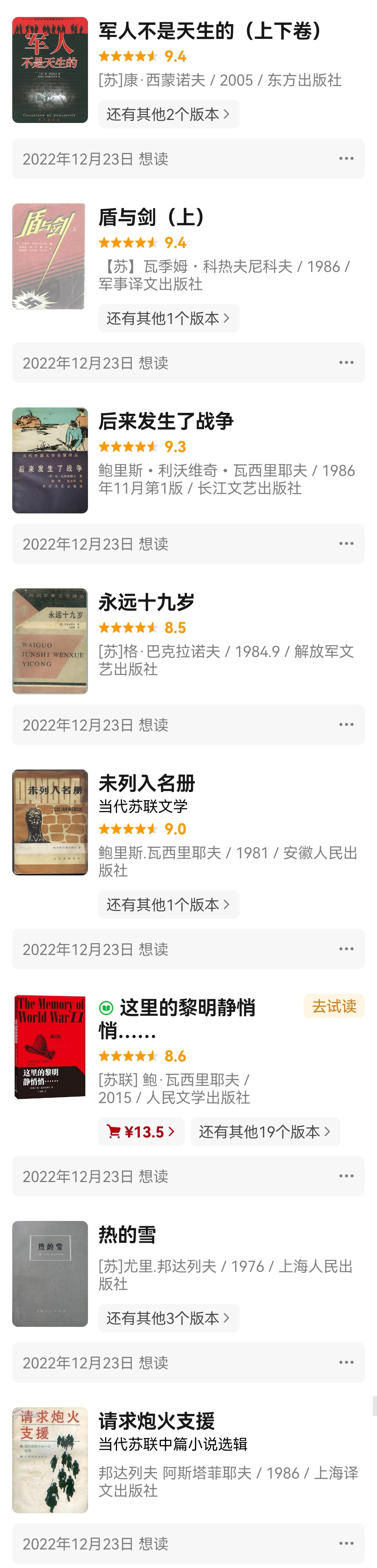Open the book 后来发生了战争
The image size is (377, 1568).
pyautogui.click(x=166, y=421)
